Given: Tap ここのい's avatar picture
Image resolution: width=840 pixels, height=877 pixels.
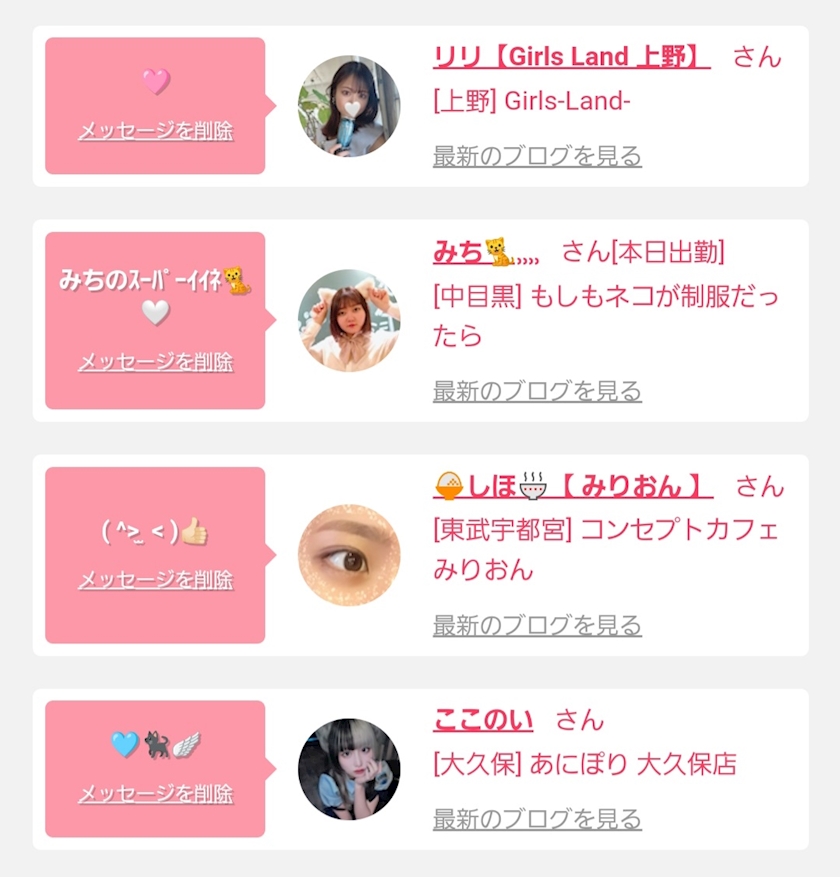Looking at the screenshot, I should [349, 769].
